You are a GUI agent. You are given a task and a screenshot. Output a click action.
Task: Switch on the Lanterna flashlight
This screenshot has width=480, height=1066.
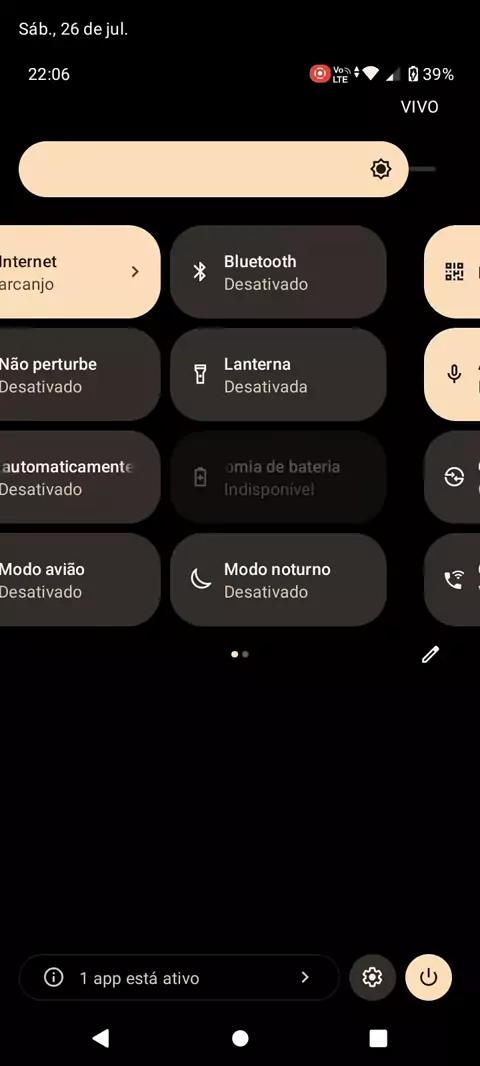[278, 375]
